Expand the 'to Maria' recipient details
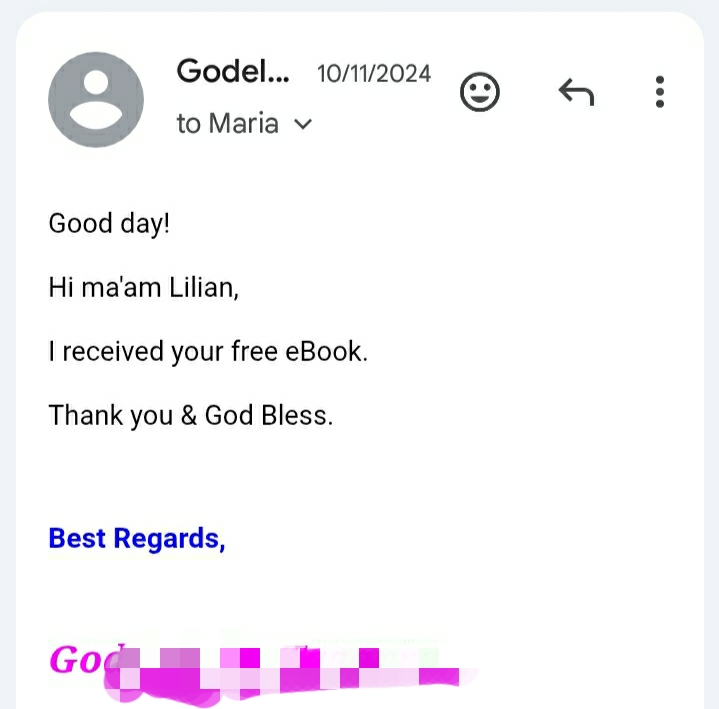This screenshot has height=709, width=719. click(x=304, y=124)
